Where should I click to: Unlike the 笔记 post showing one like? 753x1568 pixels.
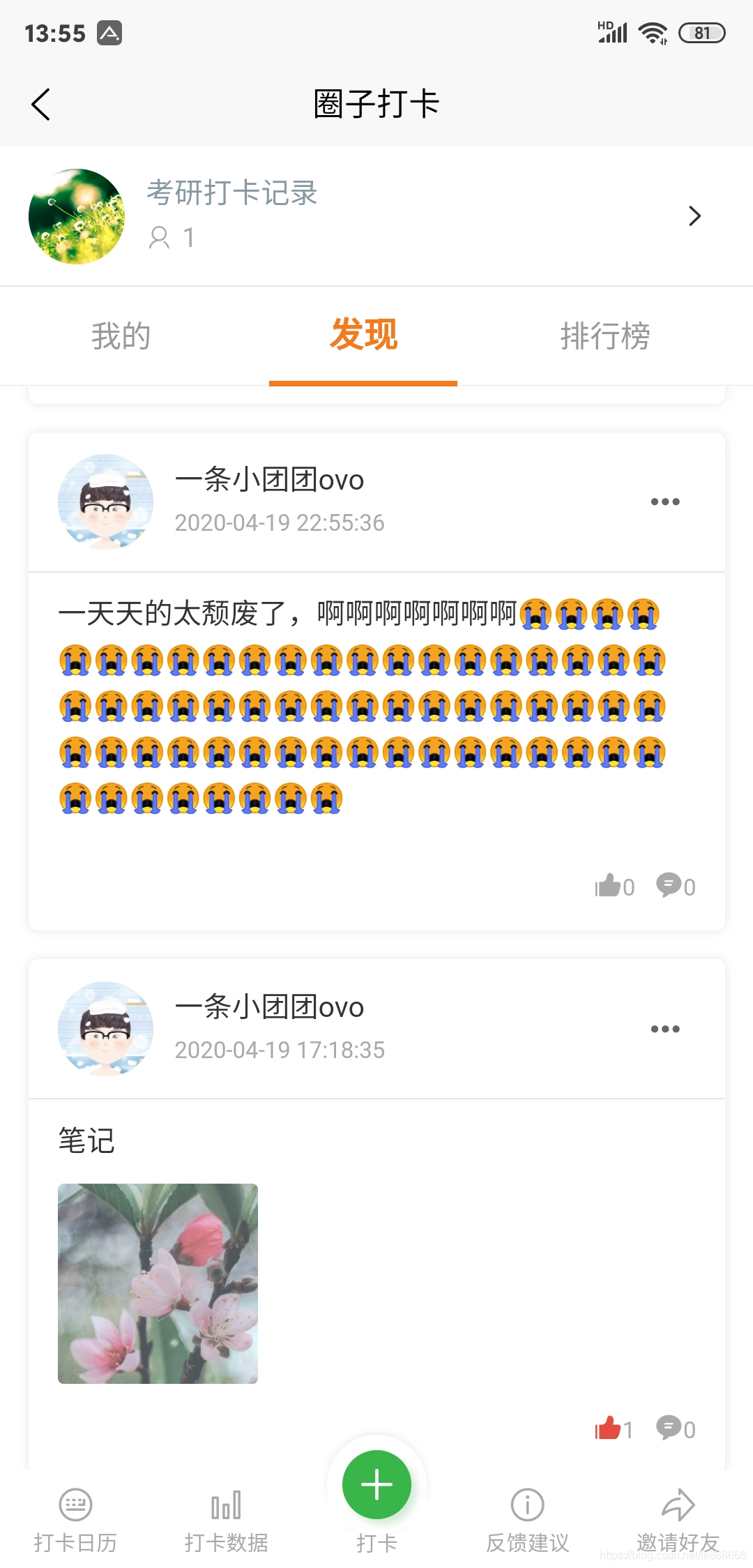point(608,1428)
